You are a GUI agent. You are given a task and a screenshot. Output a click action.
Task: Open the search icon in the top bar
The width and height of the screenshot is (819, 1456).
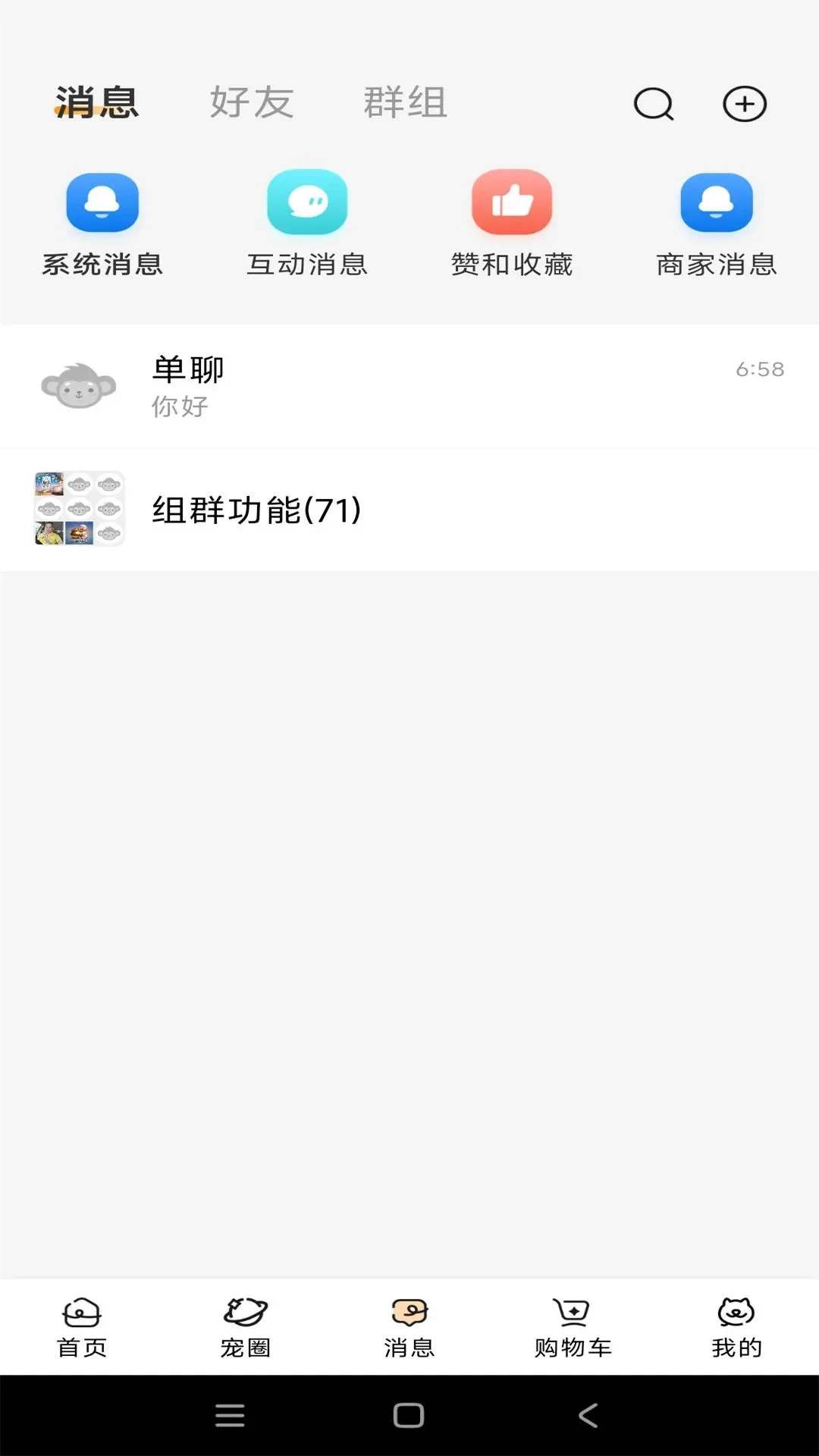(x=654, y=104)
